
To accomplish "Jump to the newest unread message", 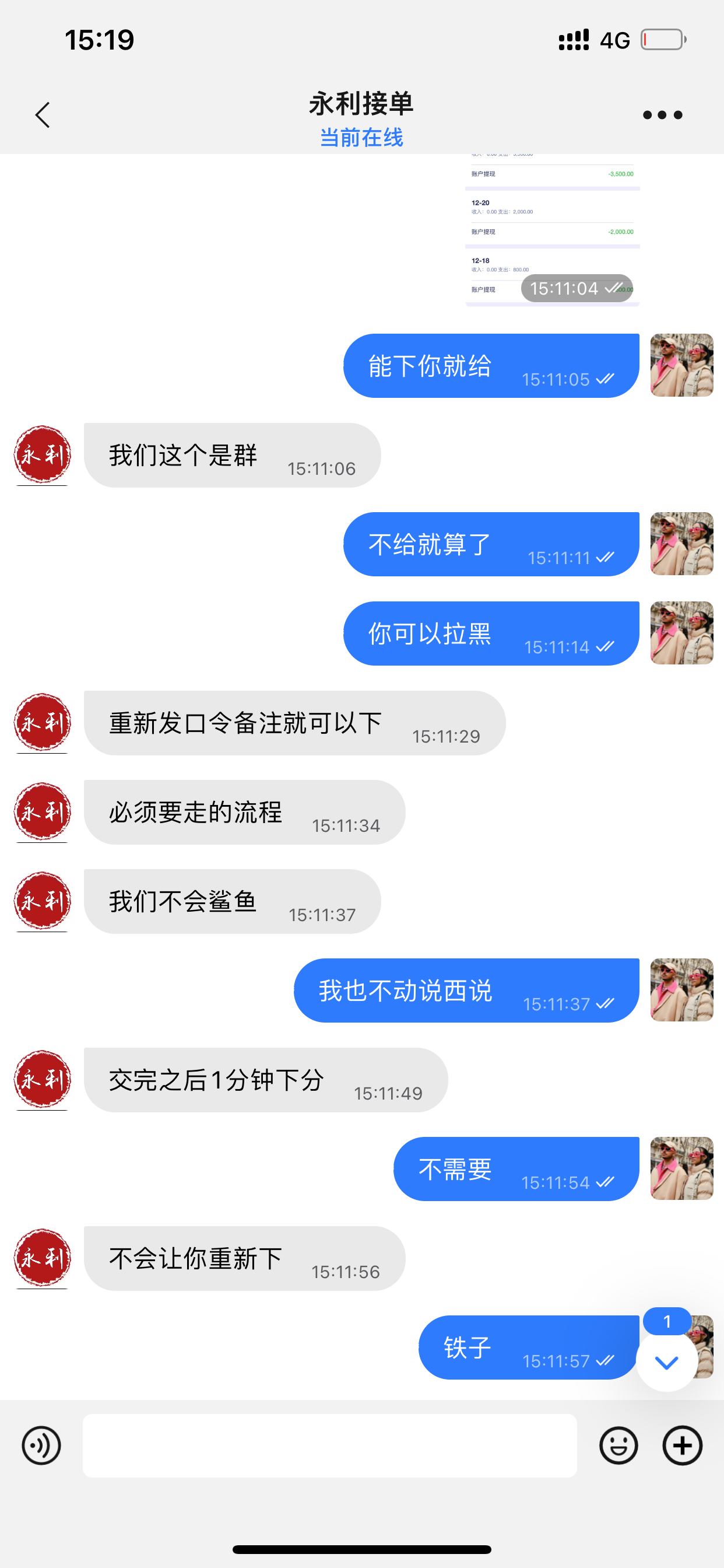I will click(x=667, y=1361).
